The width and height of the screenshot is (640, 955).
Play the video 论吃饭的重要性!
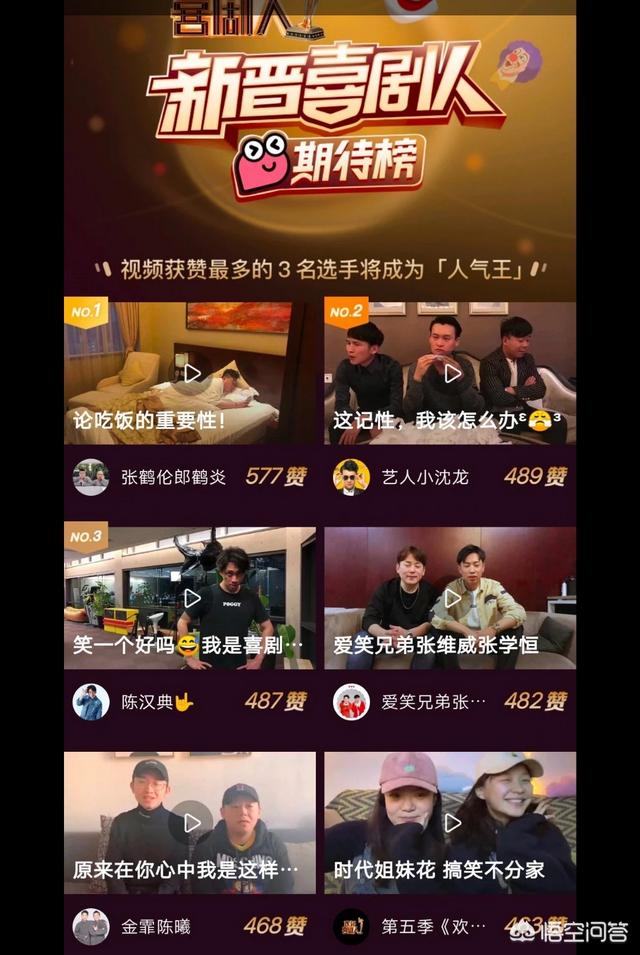[x=192, y=373]
